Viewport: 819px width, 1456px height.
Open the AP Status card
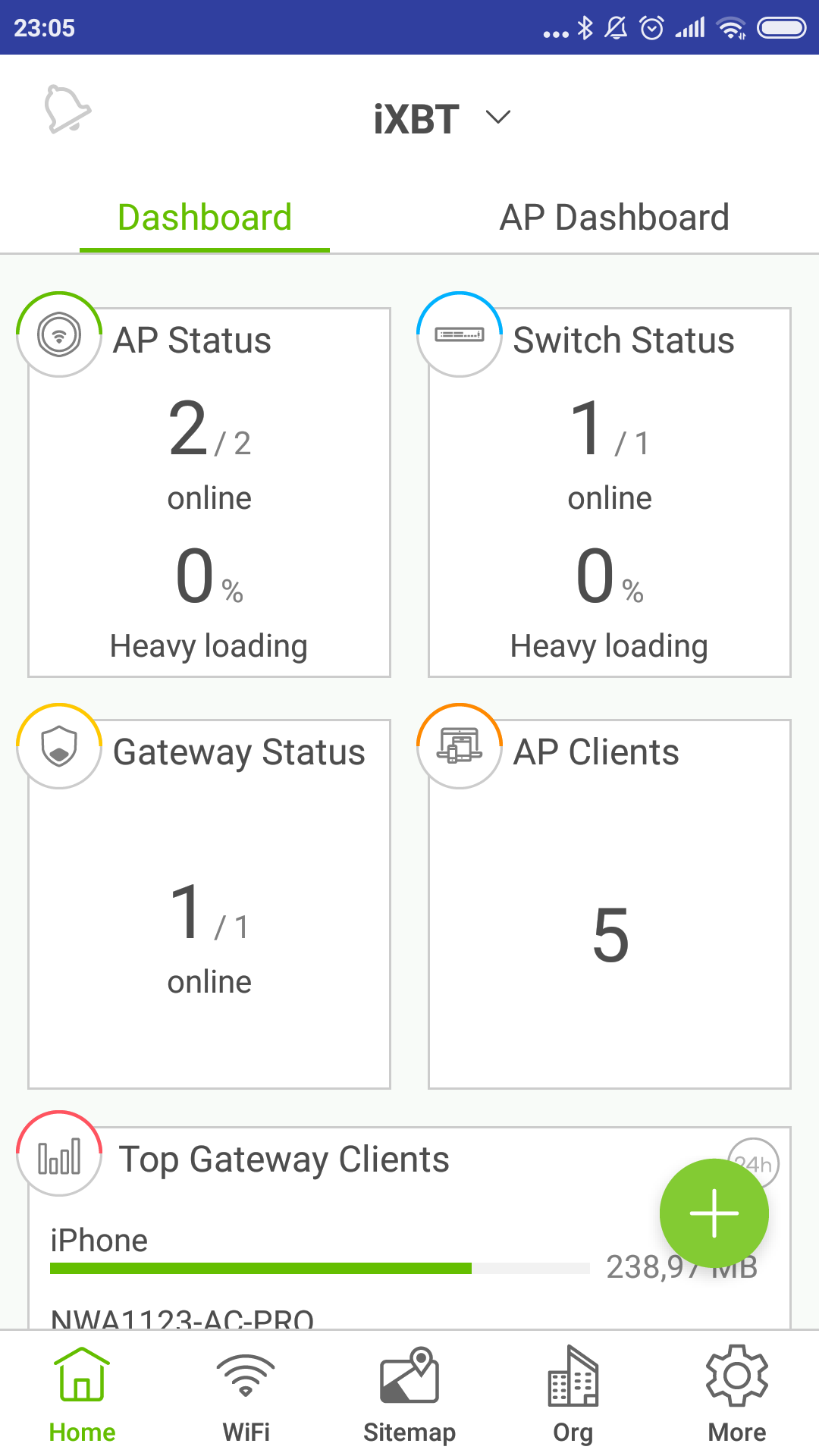(209, 493)
